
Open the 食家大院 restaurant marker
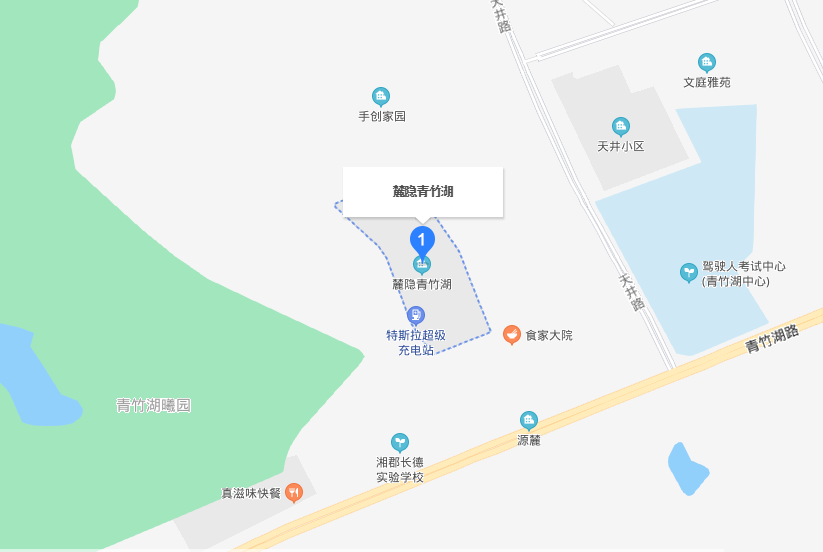tap(512, 335)
